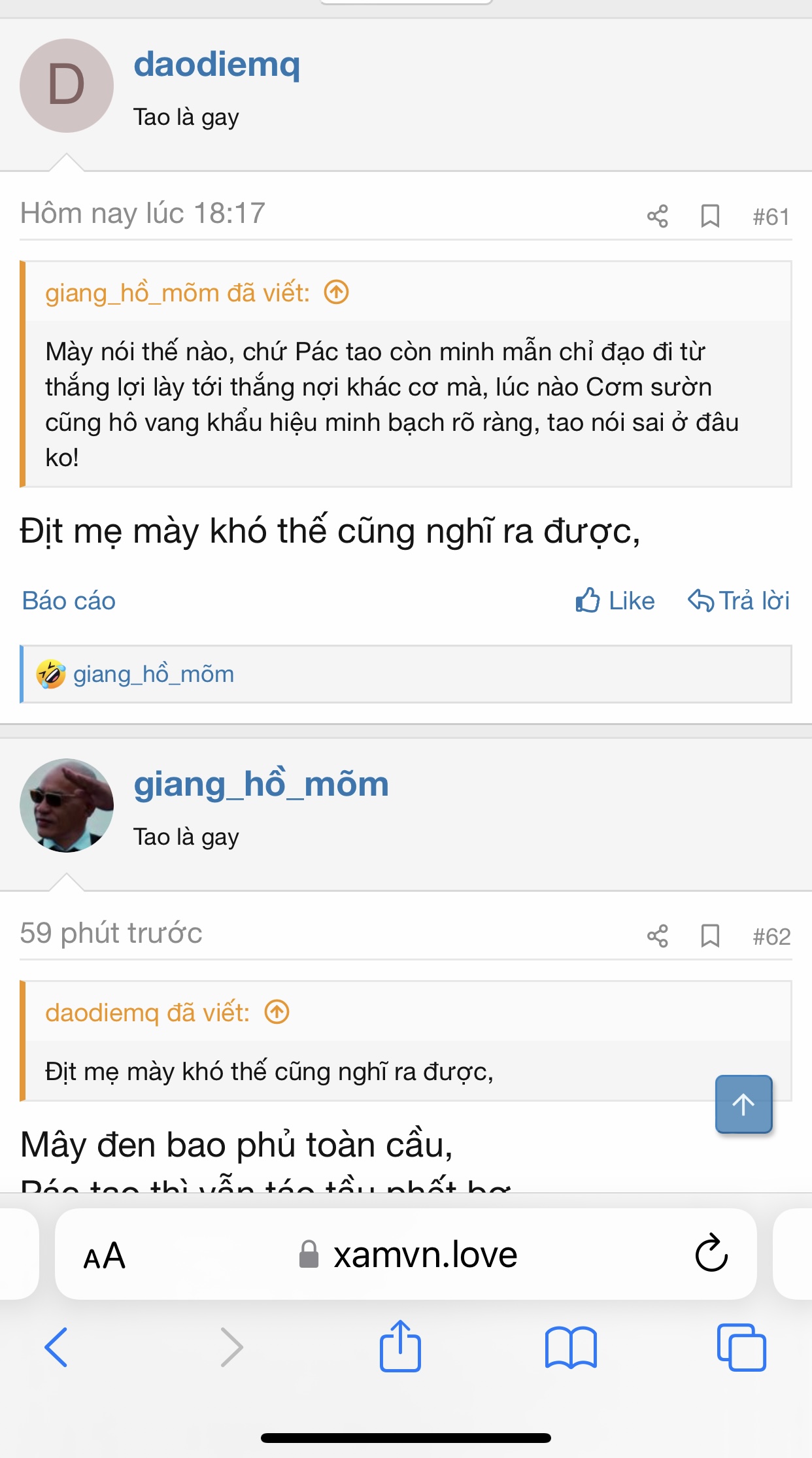Viewport: 812px width, 1458px height.
Task: Tap Báo cáo to report post
Action: click(69, 601)
